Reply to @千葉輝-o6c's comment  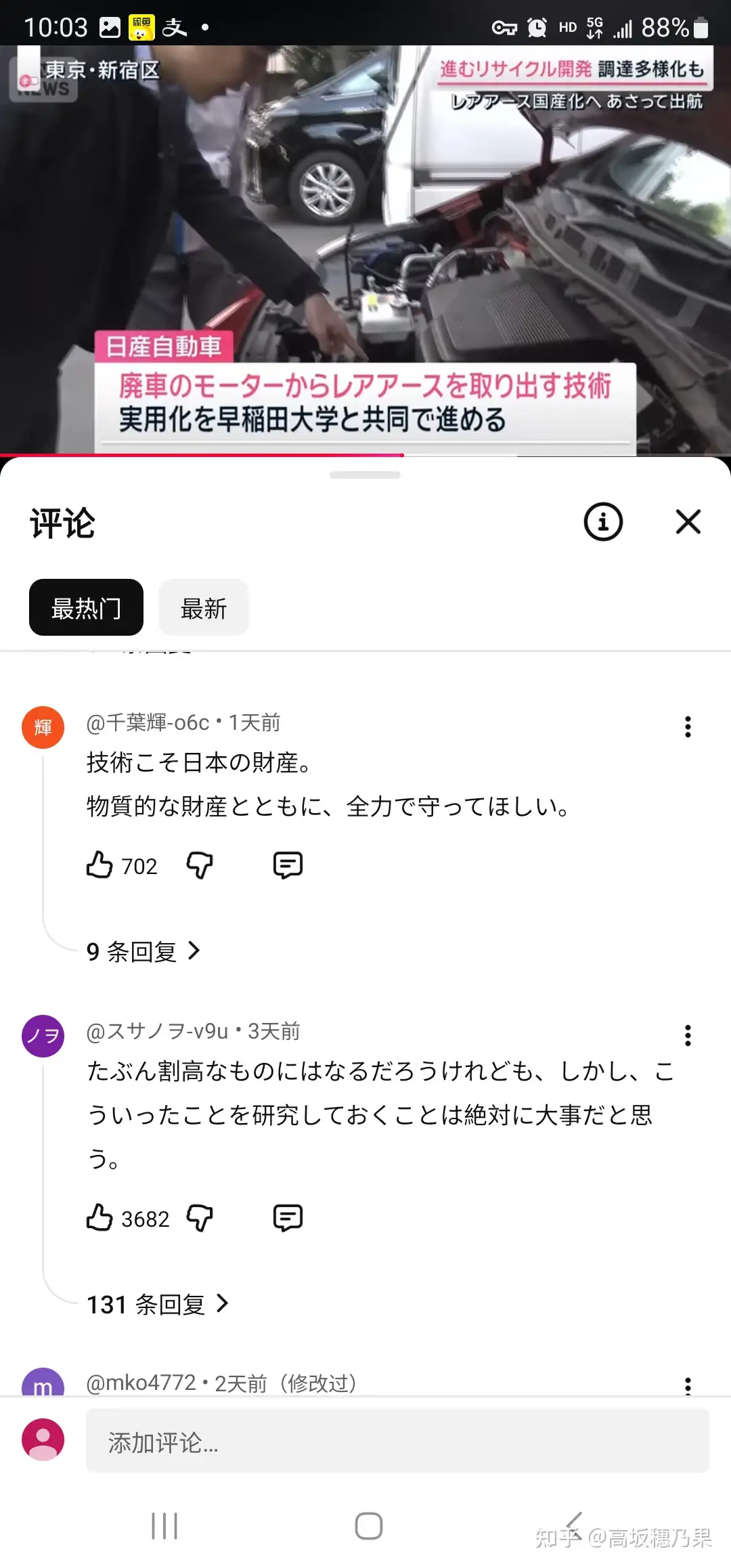coord(288,865)
